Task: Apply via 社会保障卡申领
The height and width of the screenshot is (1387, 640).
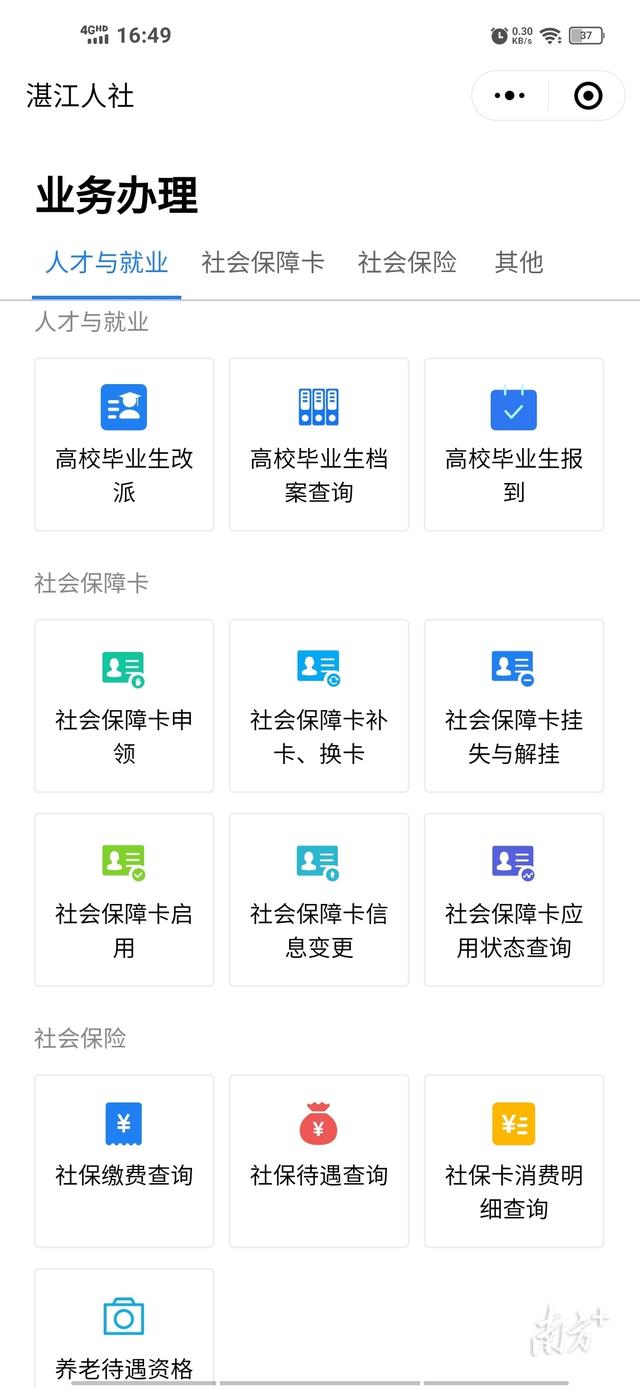Action: pyautogui.click(x=124, y=705)
